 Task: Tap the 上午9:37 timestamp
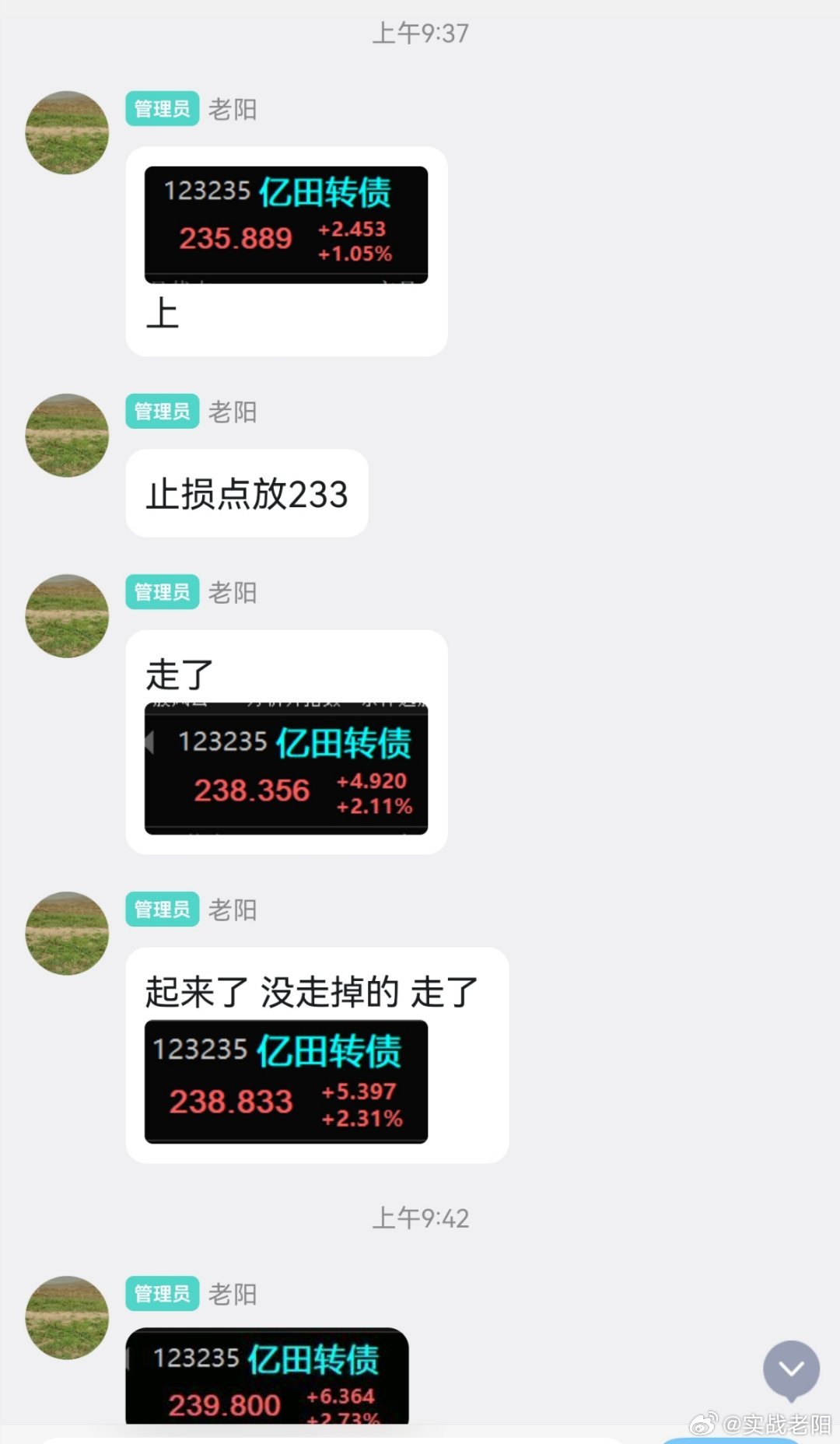coord(419,33)
